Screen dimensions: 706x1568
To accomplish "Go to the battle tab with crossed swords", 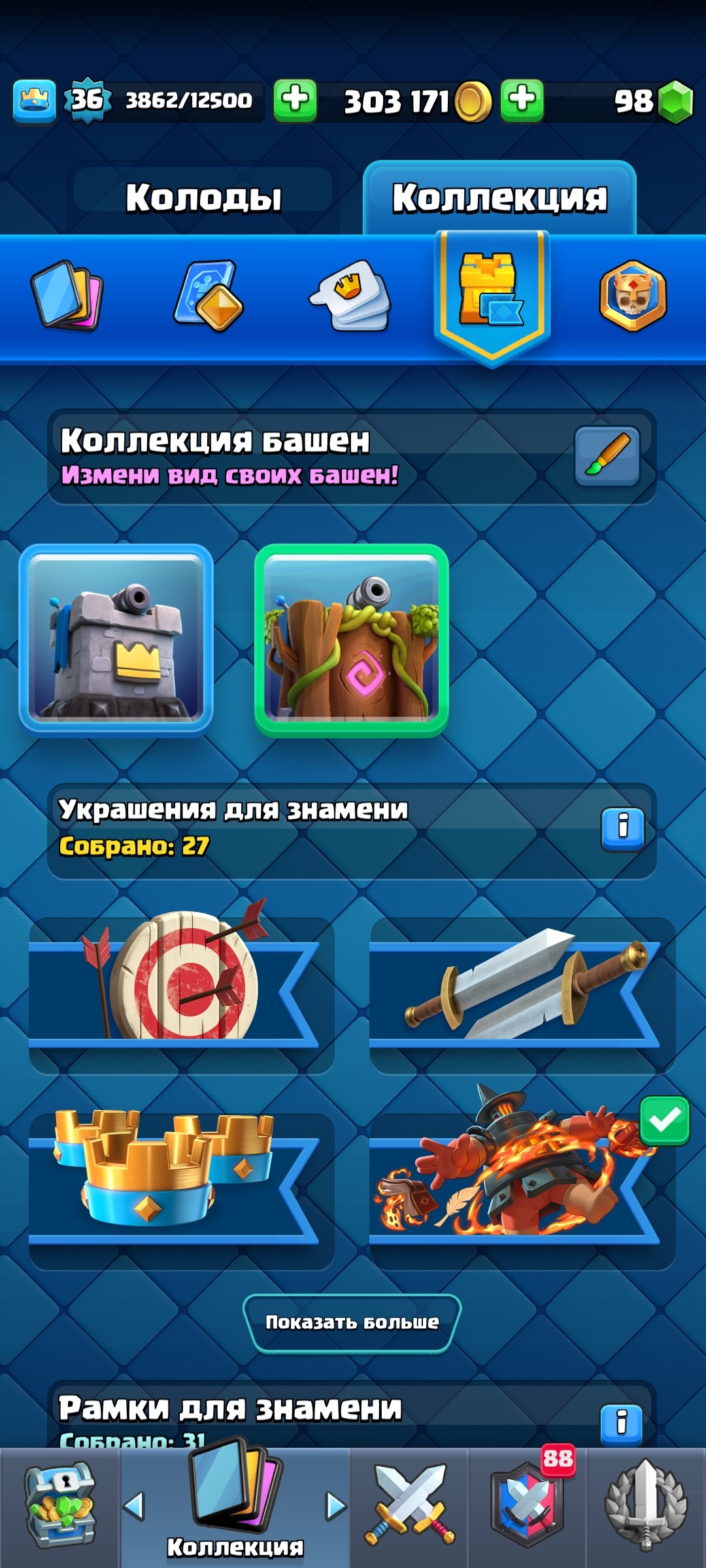I will pyautogui.click(x=409, y=1507).
